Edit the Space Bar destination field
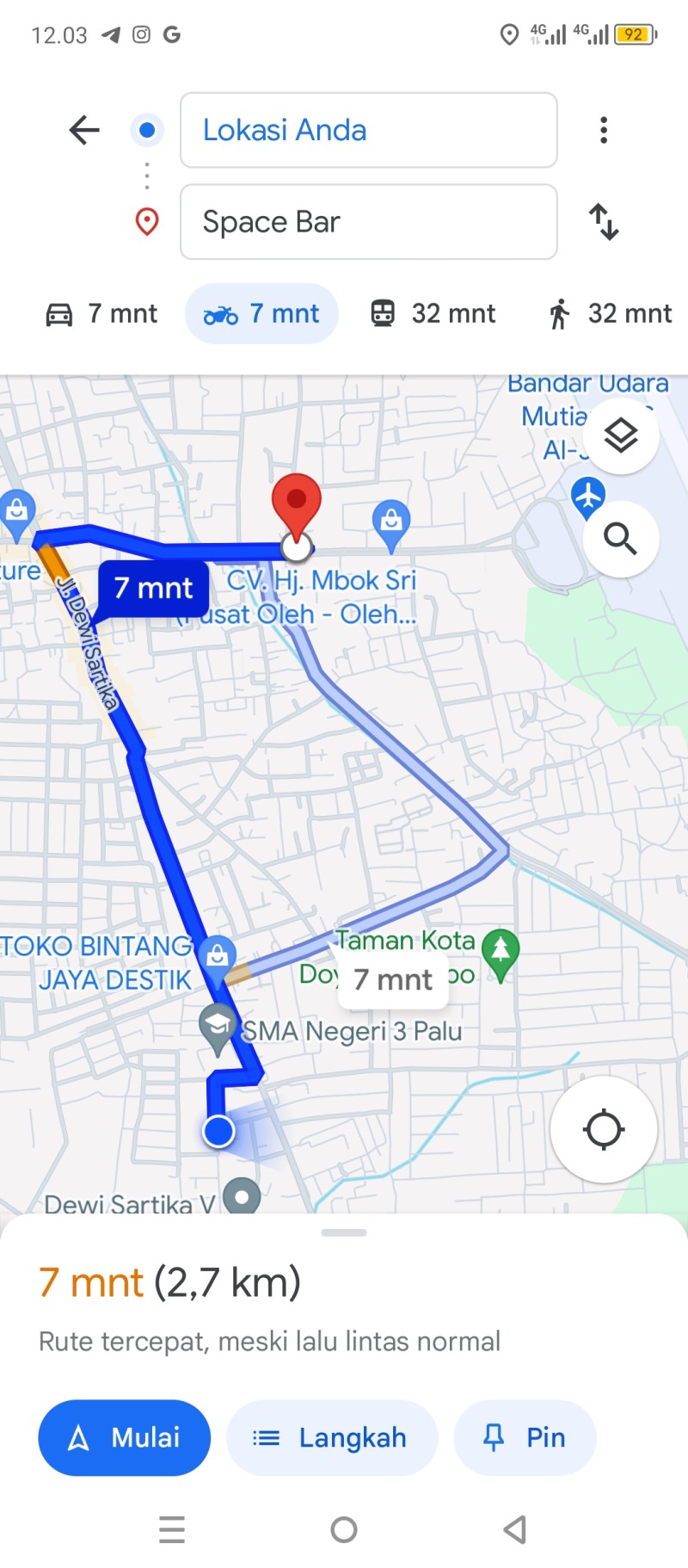 (x=368, y=221)
